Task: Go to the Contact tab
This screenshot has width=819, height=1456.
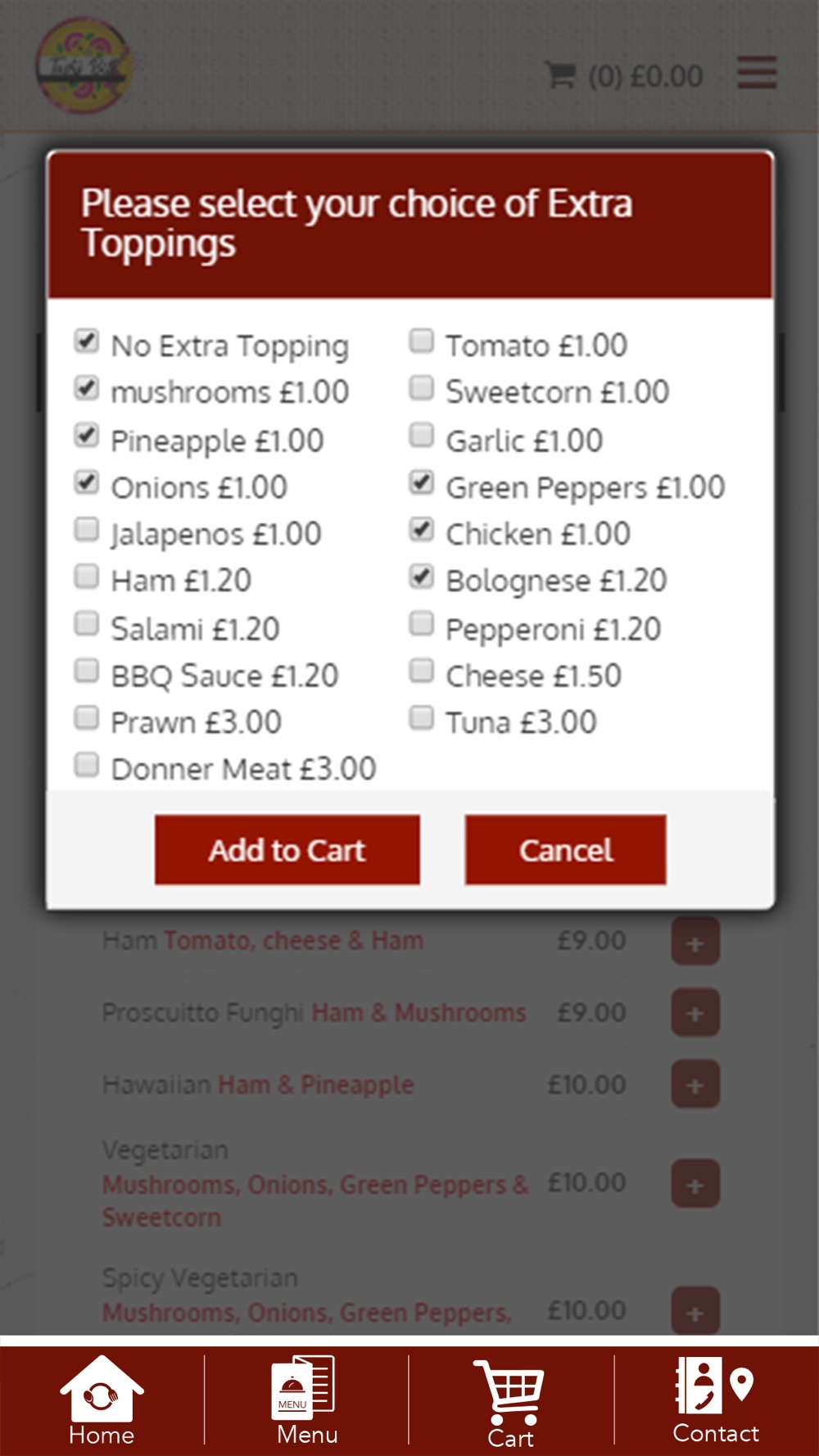Action: tap(716, 1402)
